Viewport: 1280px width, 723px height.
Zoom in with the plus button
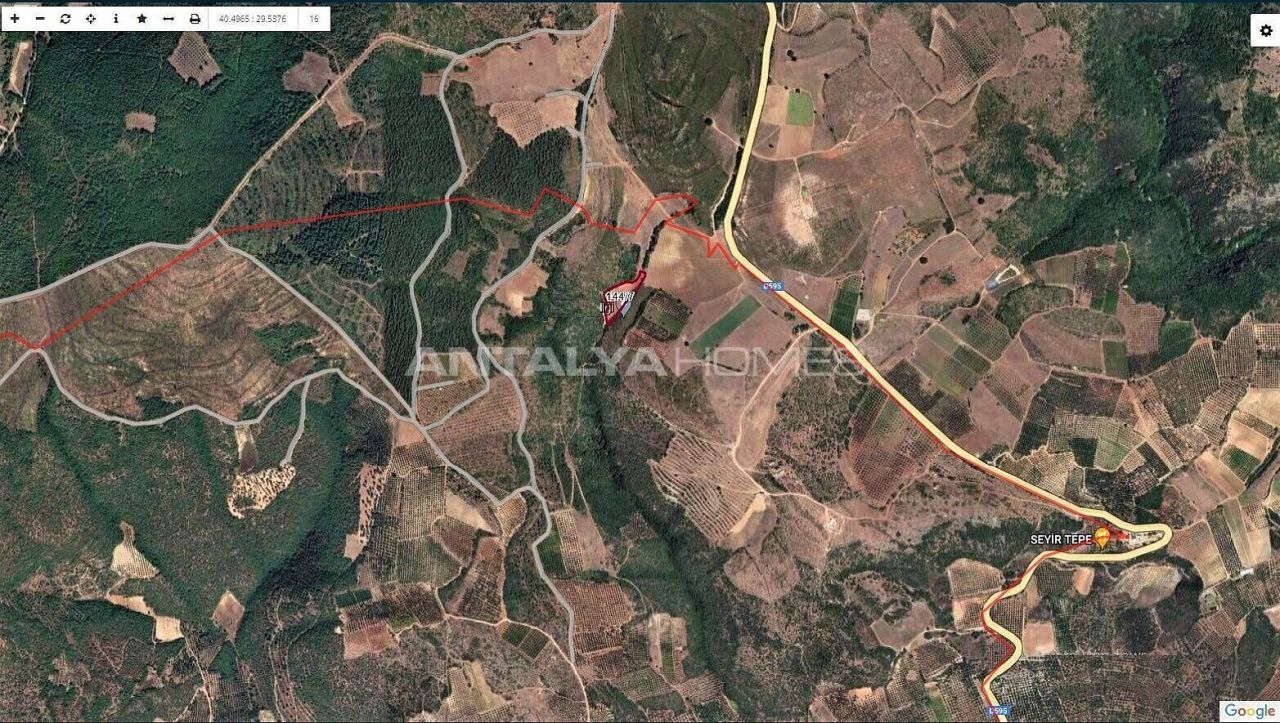click(15, 18)
